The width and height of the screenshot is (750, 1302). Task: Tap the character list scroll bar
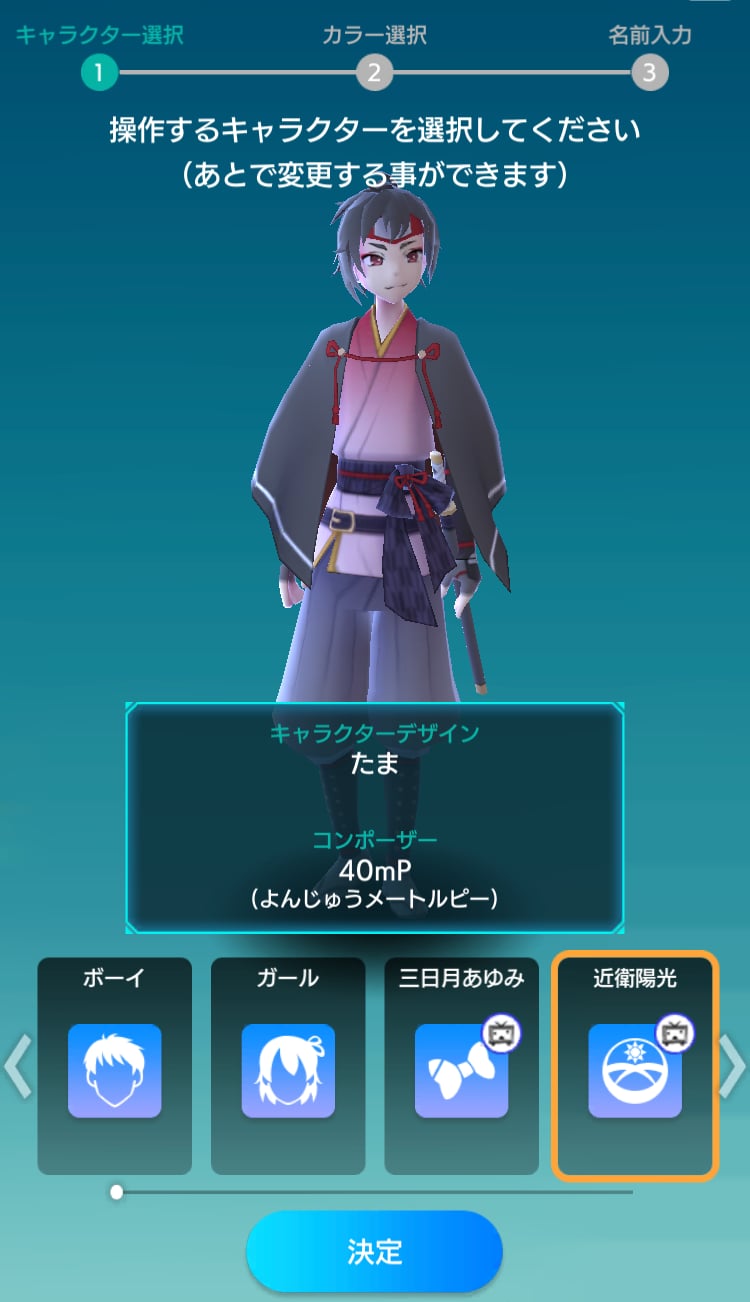pyautogui.click(x=374, y=1192)
